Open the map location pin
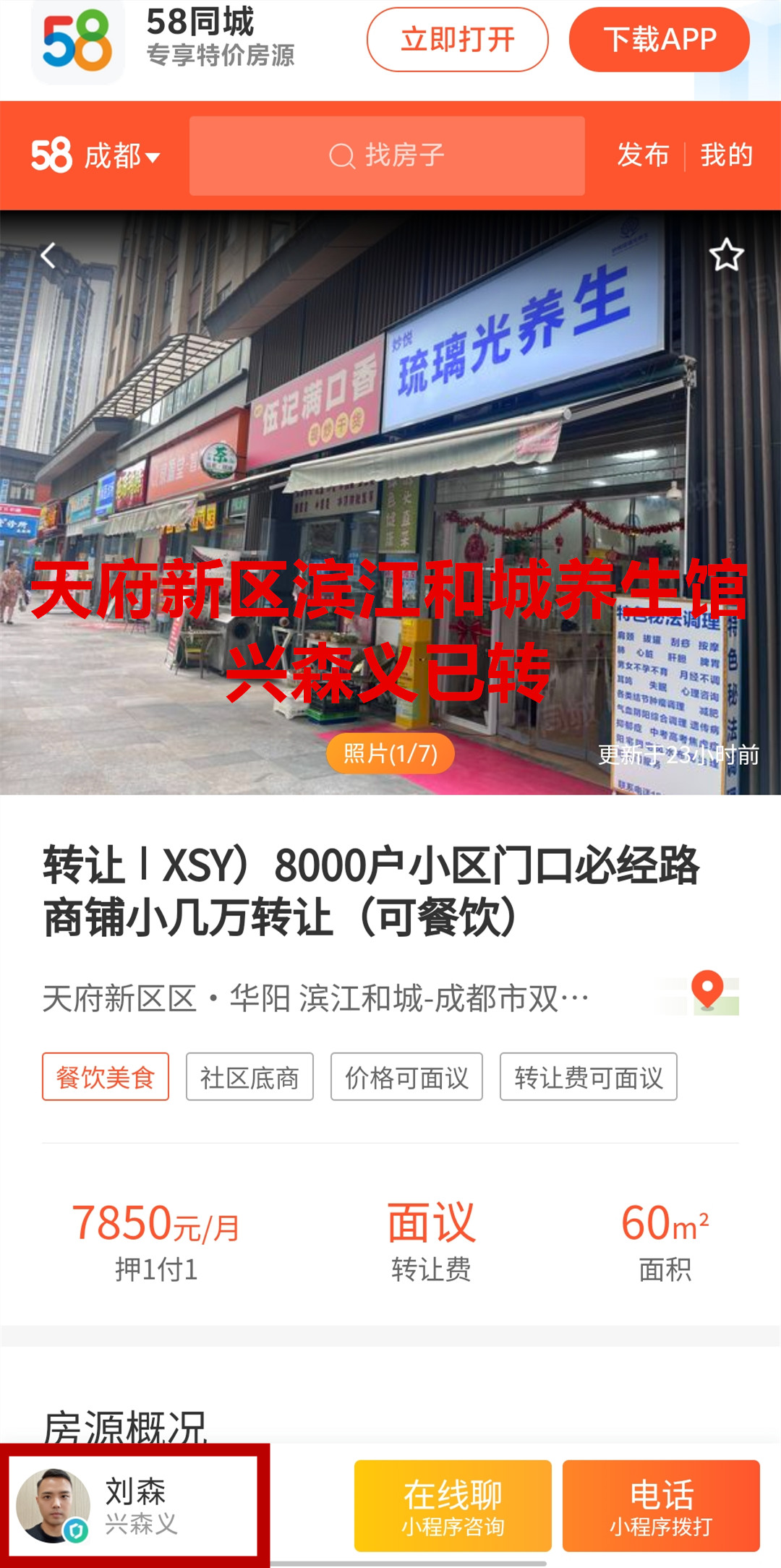 coord(707,991)
